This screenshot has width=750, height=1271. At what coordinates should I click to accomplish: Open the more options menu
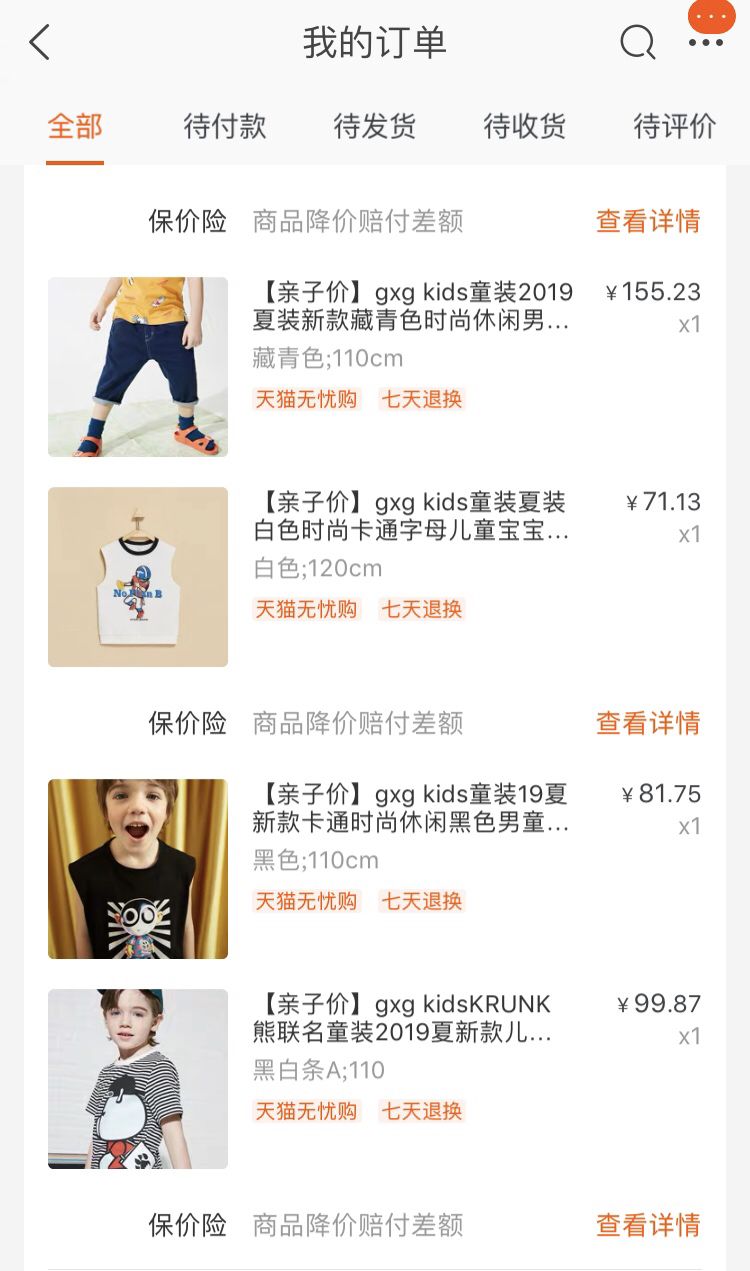[x=706, y=43]
